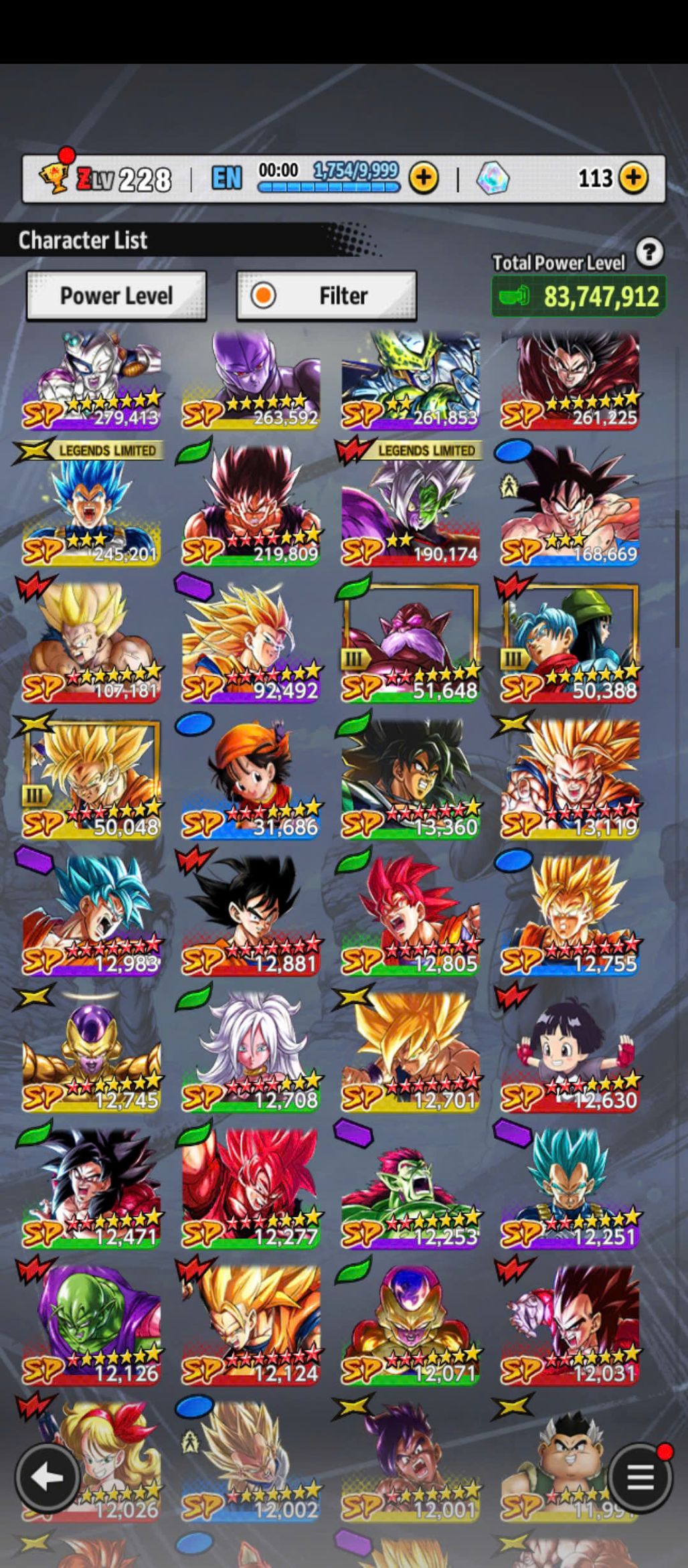Tap the plus icon to add energy
688x1568 pixels.
tap(424, 178)
